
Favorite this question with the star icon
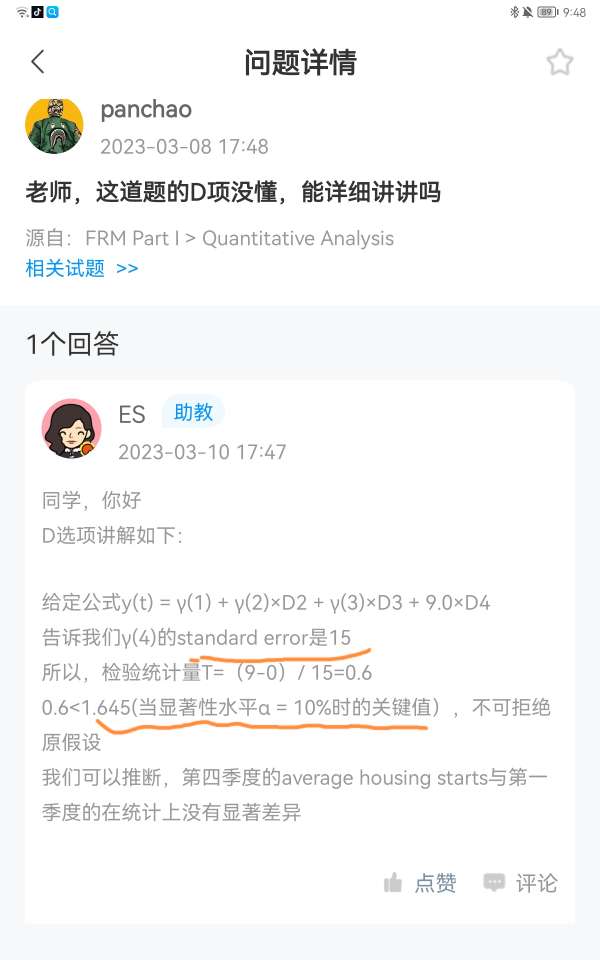(559, 62)
